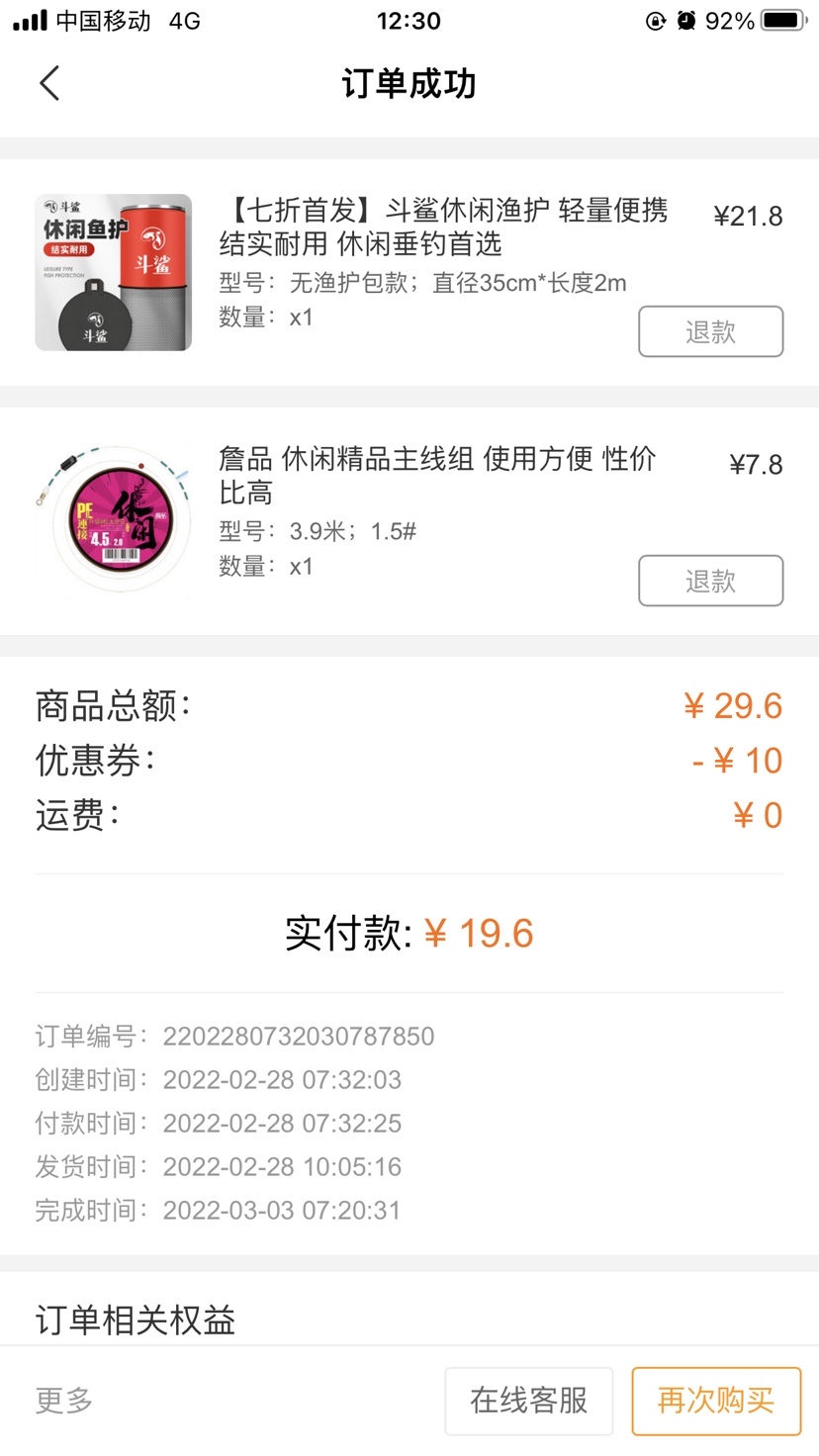Tap the 订单相关权益 section header

click(x=134, y=1319)
